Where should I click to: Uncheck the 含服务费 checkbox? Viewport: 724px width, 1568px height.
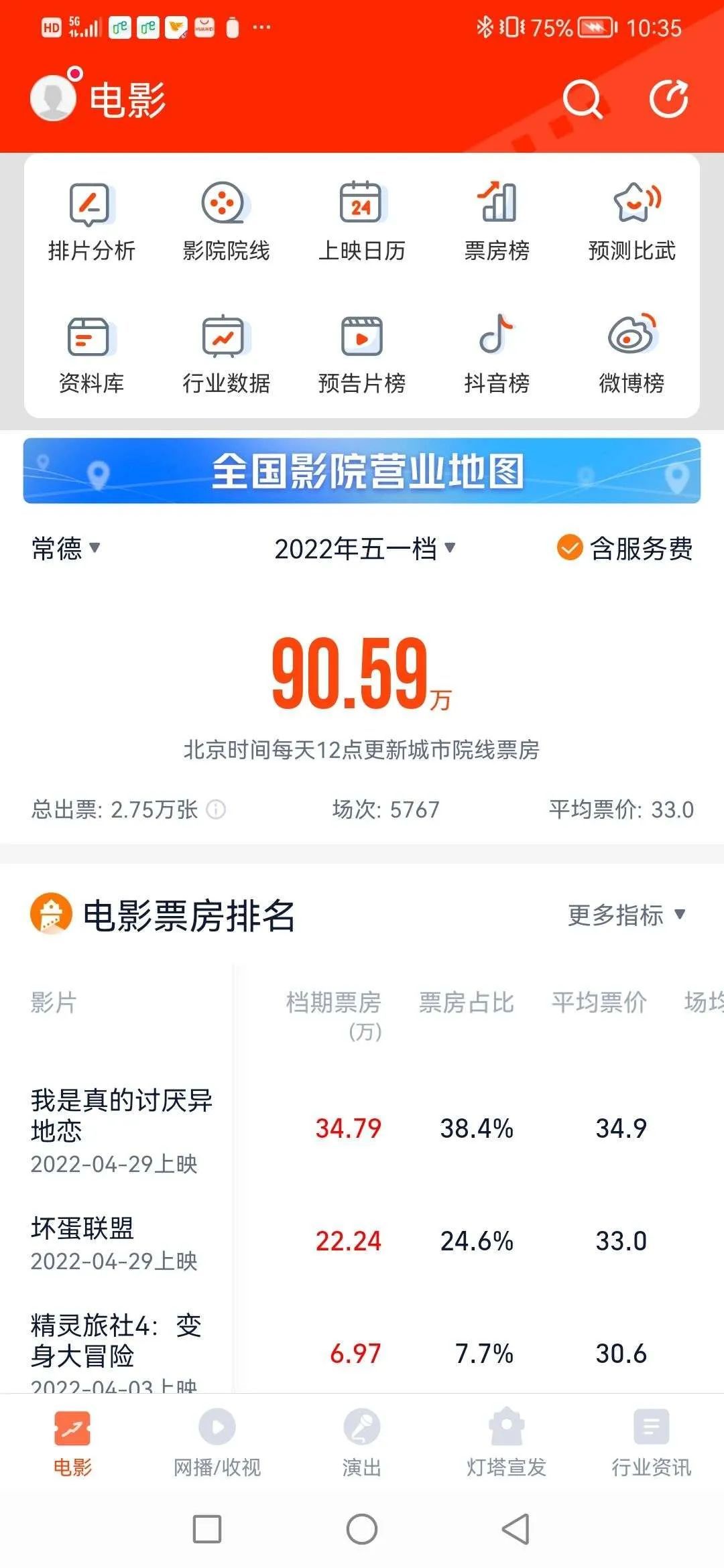point(570,547)
